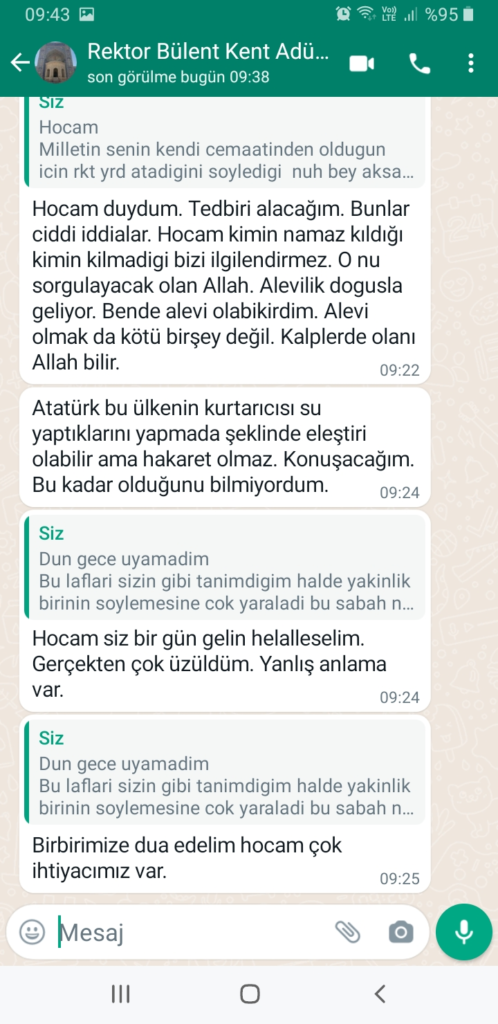This screenshot has height=1024, width=498.
Task: Open Rektor Bülent Kent contact info
Action: 208,63
